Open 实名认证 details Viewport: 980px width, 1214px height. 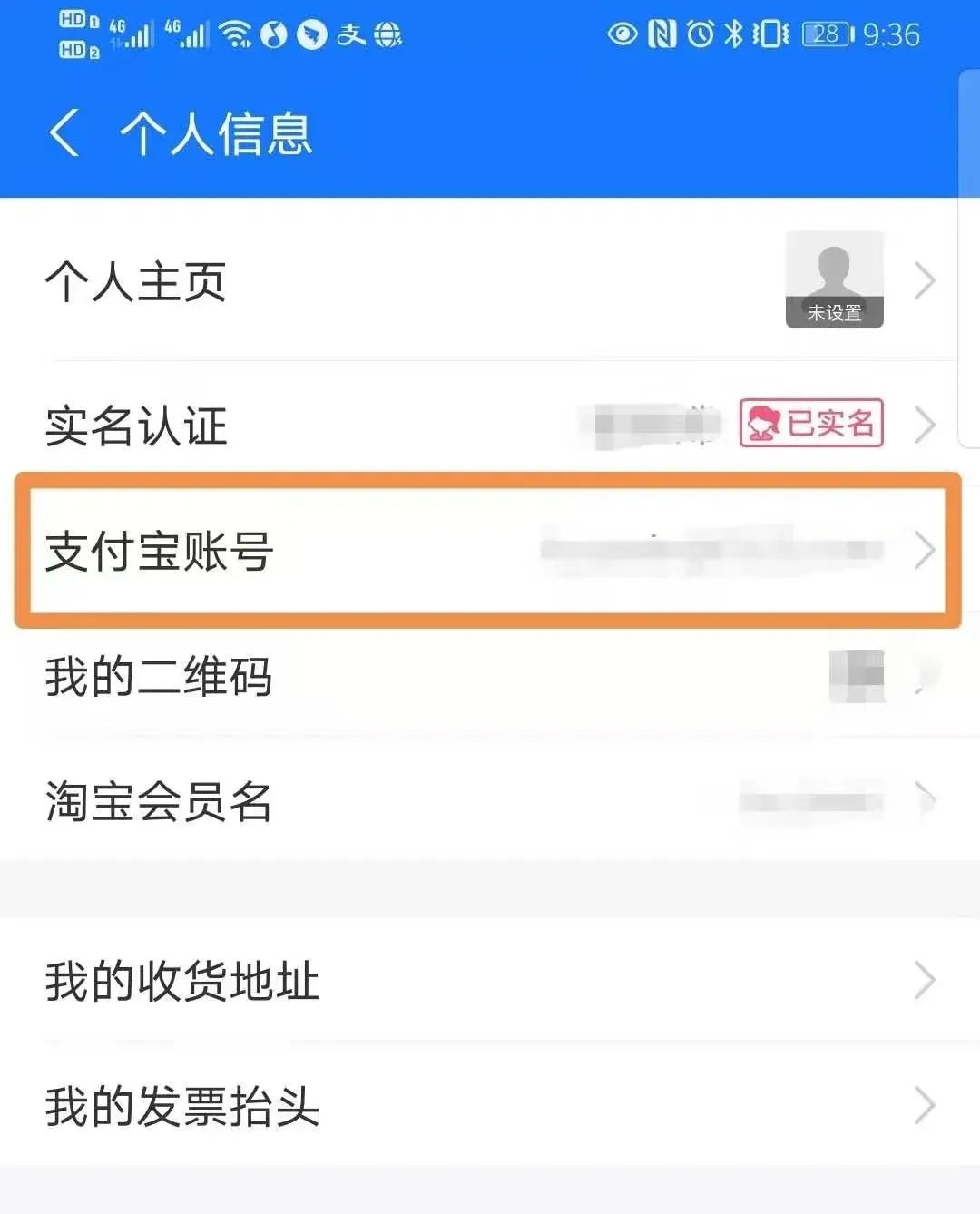[x=490, y=425]
